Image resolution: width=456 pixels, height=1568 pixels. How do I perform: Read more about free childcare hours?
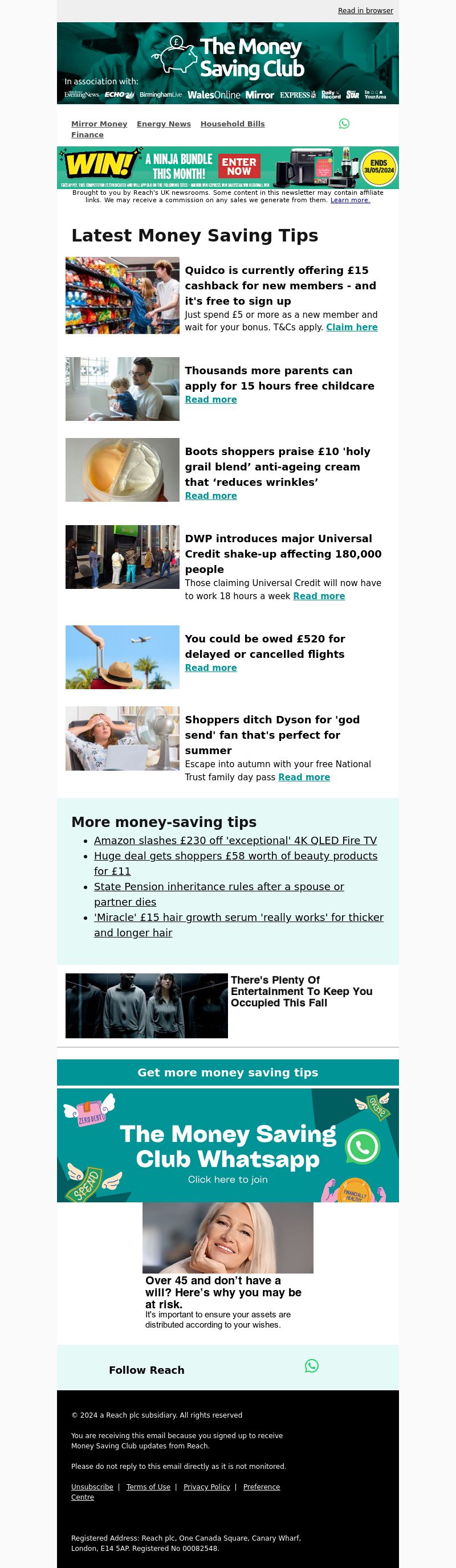(211, 399)
